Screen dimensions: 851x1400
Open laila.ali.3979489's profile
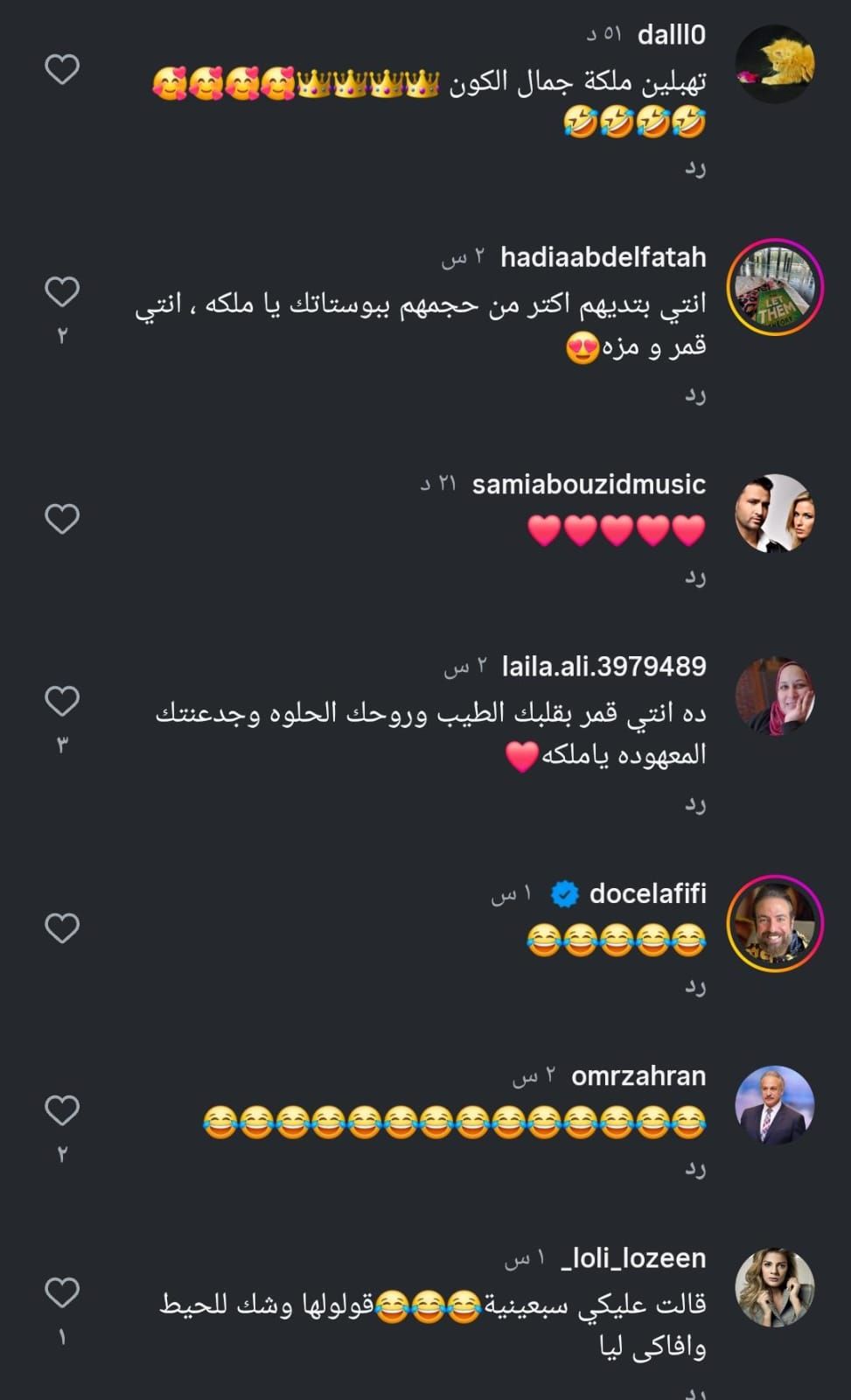coord(775,696)
